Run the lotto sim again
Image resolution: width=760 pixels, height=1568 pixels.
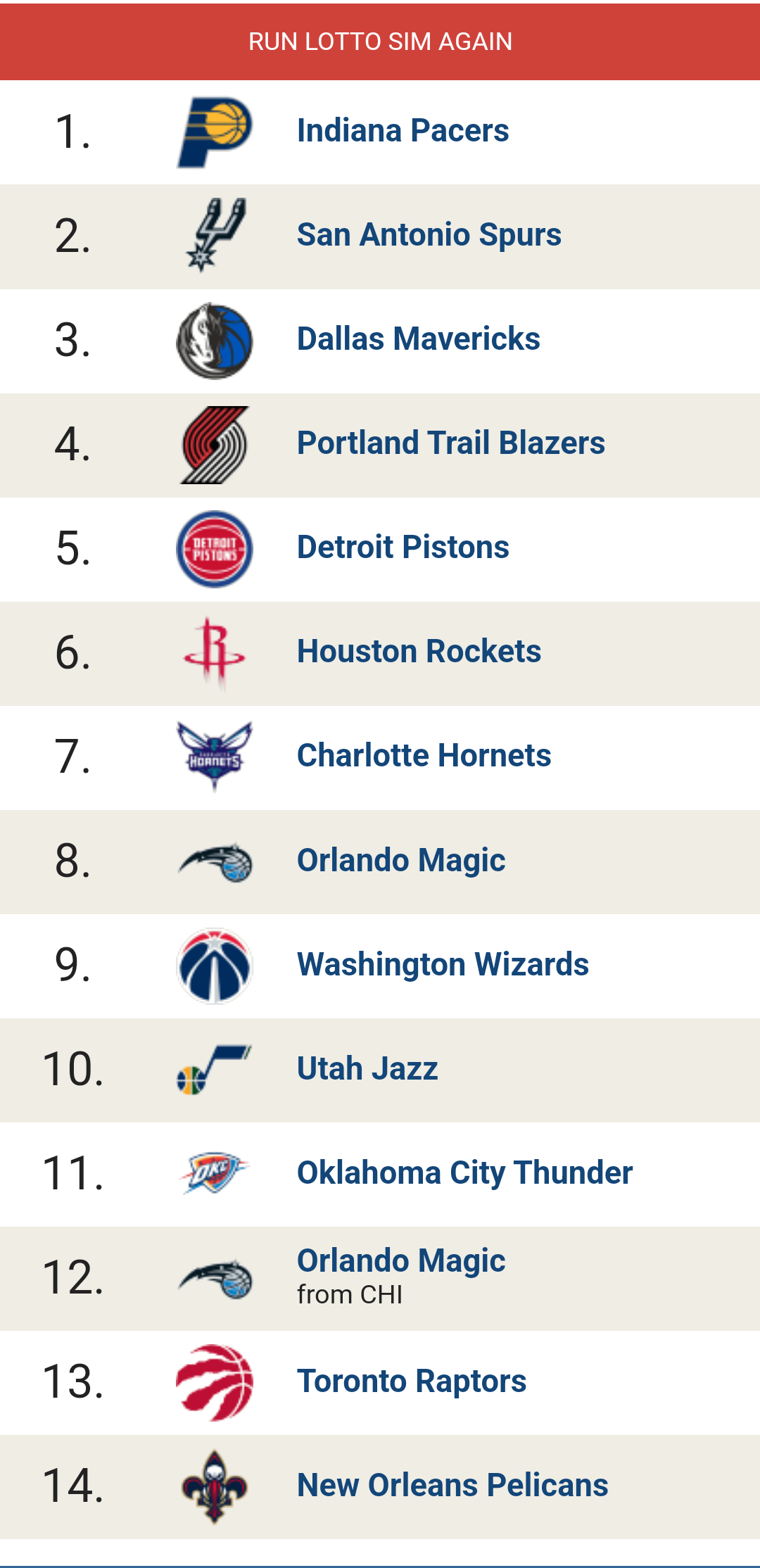click(380, 42)
